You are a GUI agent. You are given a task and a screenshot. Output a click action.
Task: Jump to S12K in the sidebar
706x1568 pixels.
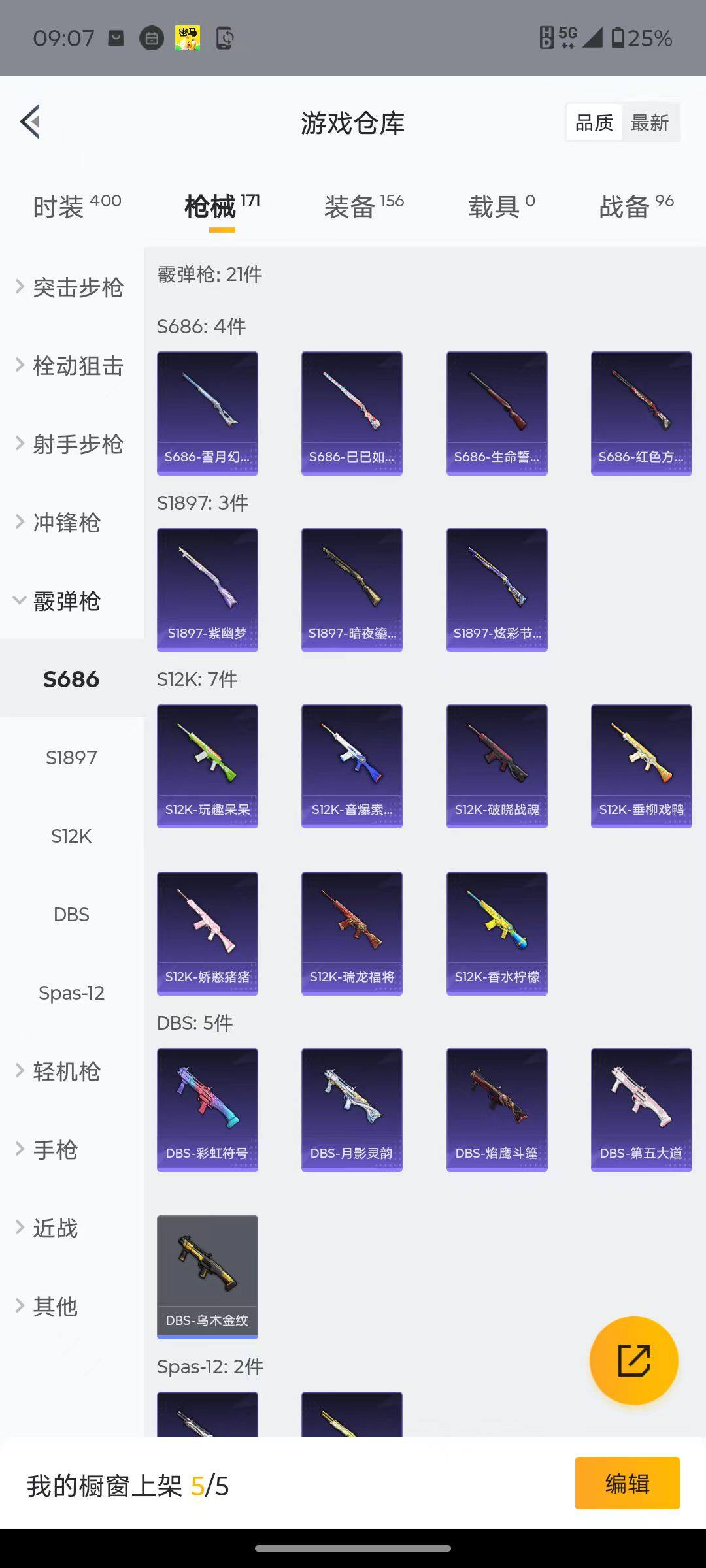coord(71,836)
